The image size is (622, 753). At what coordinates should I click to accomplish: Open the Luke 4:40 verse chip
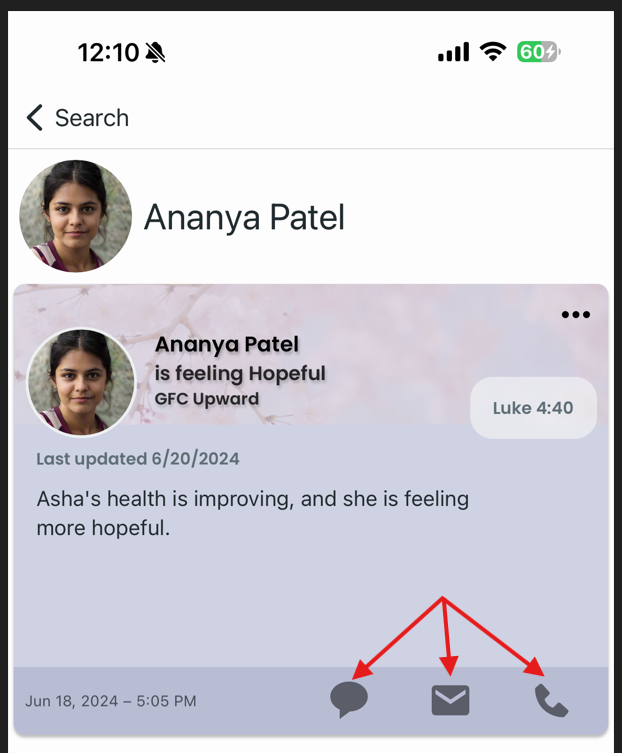[533, 408]
